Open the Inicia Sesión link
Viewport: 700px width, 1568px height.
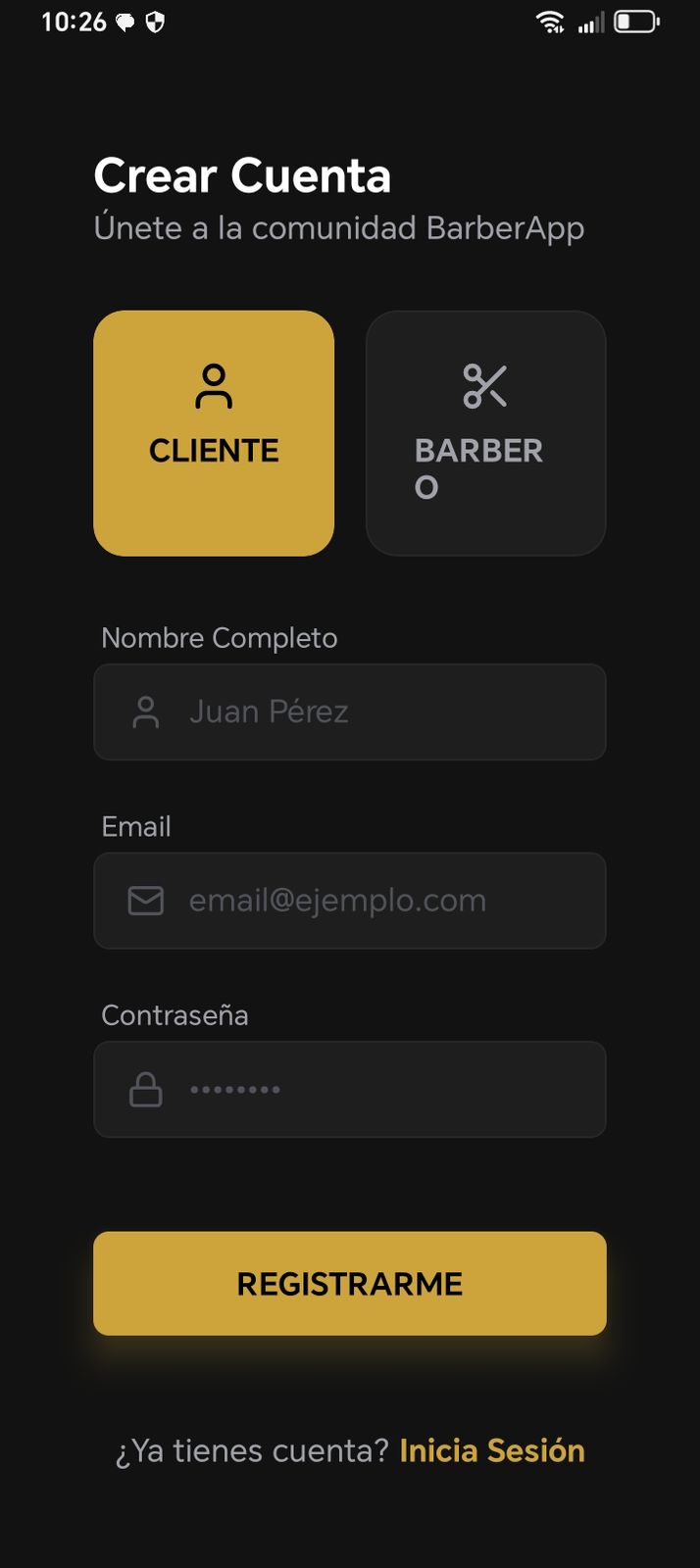492,1450
